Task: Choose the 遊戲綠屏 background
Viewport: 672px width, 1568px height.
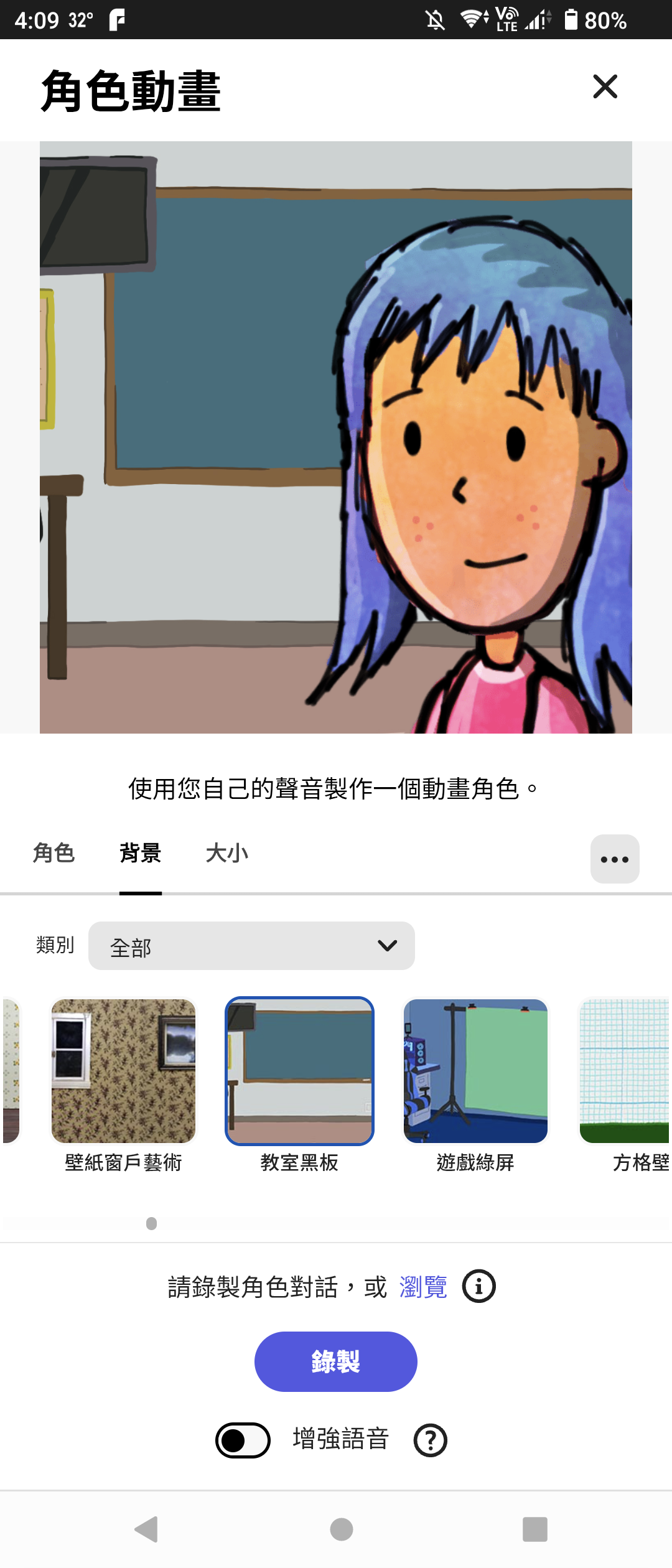Action: point(475,1071)
